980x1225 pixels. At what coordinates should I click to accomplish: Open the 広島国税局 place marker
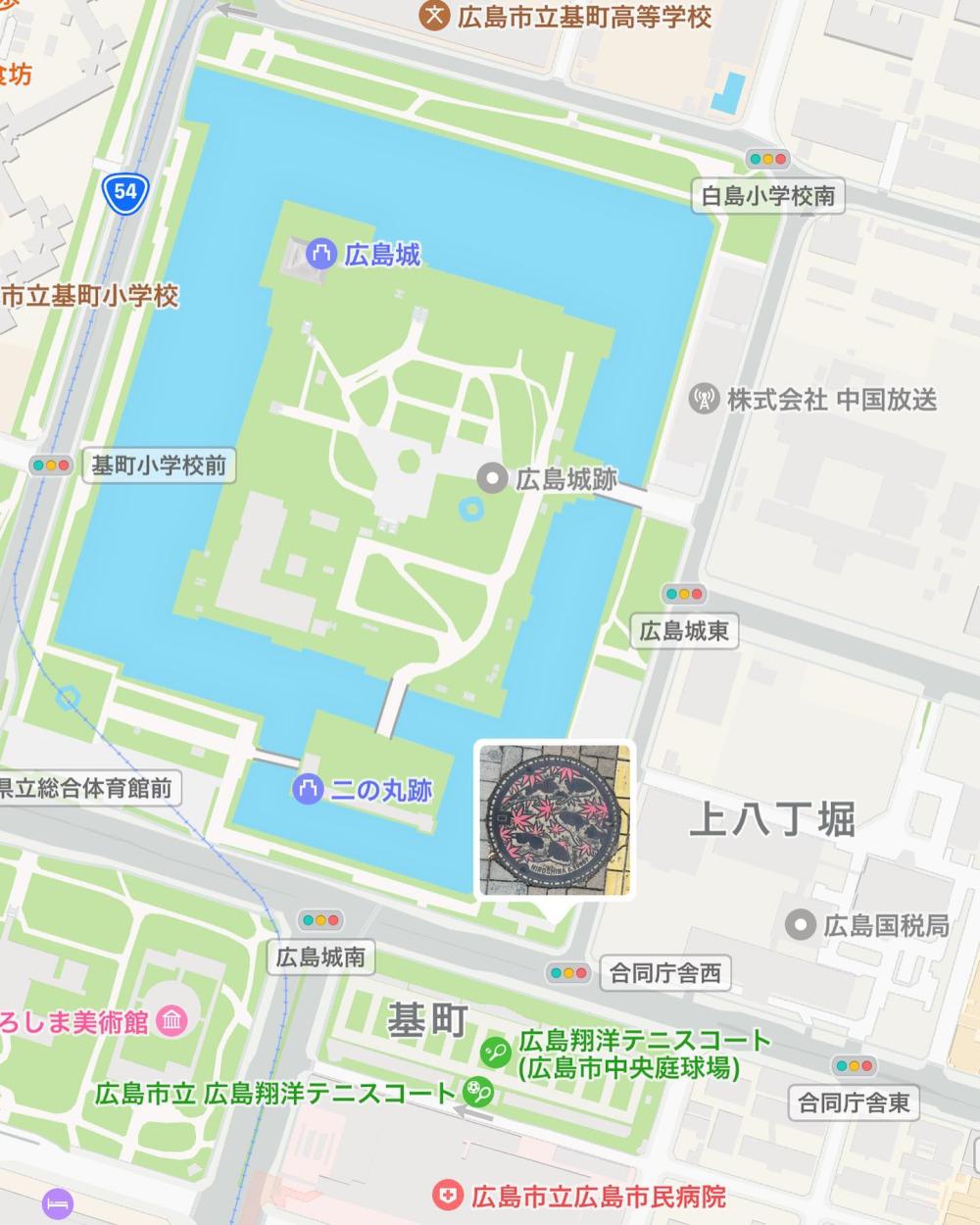coord(803,924)
